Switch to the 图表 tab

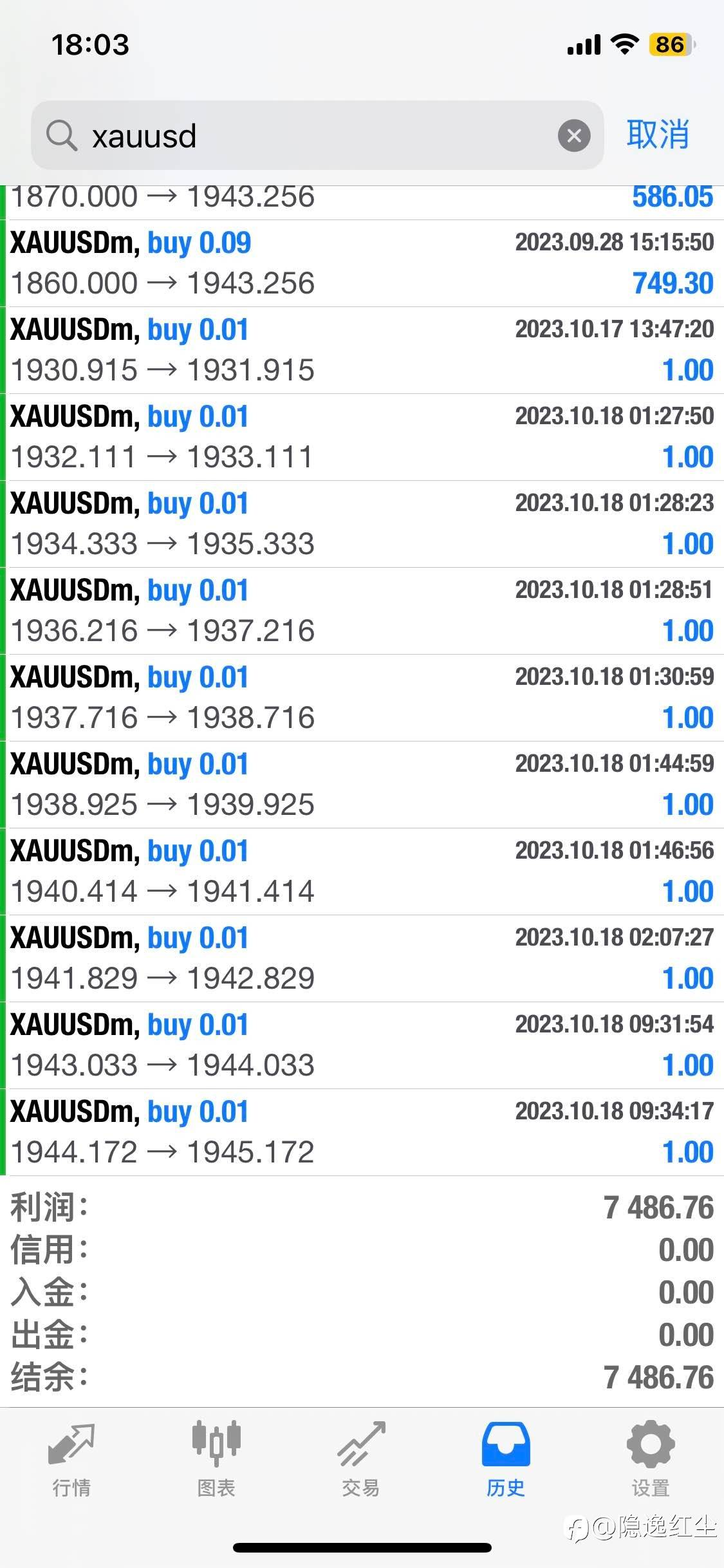coord(216,1459)
